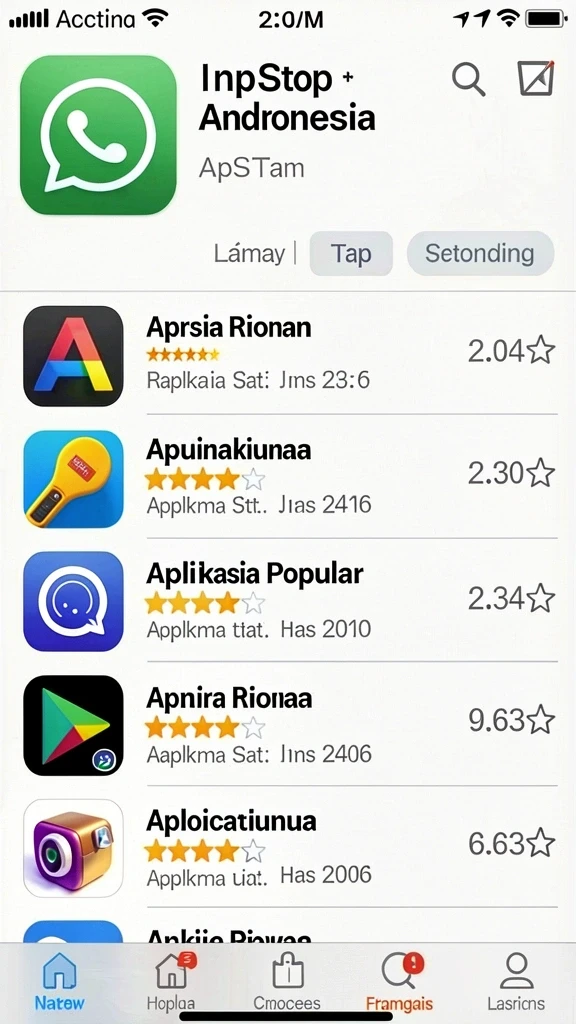Screen dimensions: 576x1024
Task: Open the Aploicatiunua app row
Action: pos(288,847)
